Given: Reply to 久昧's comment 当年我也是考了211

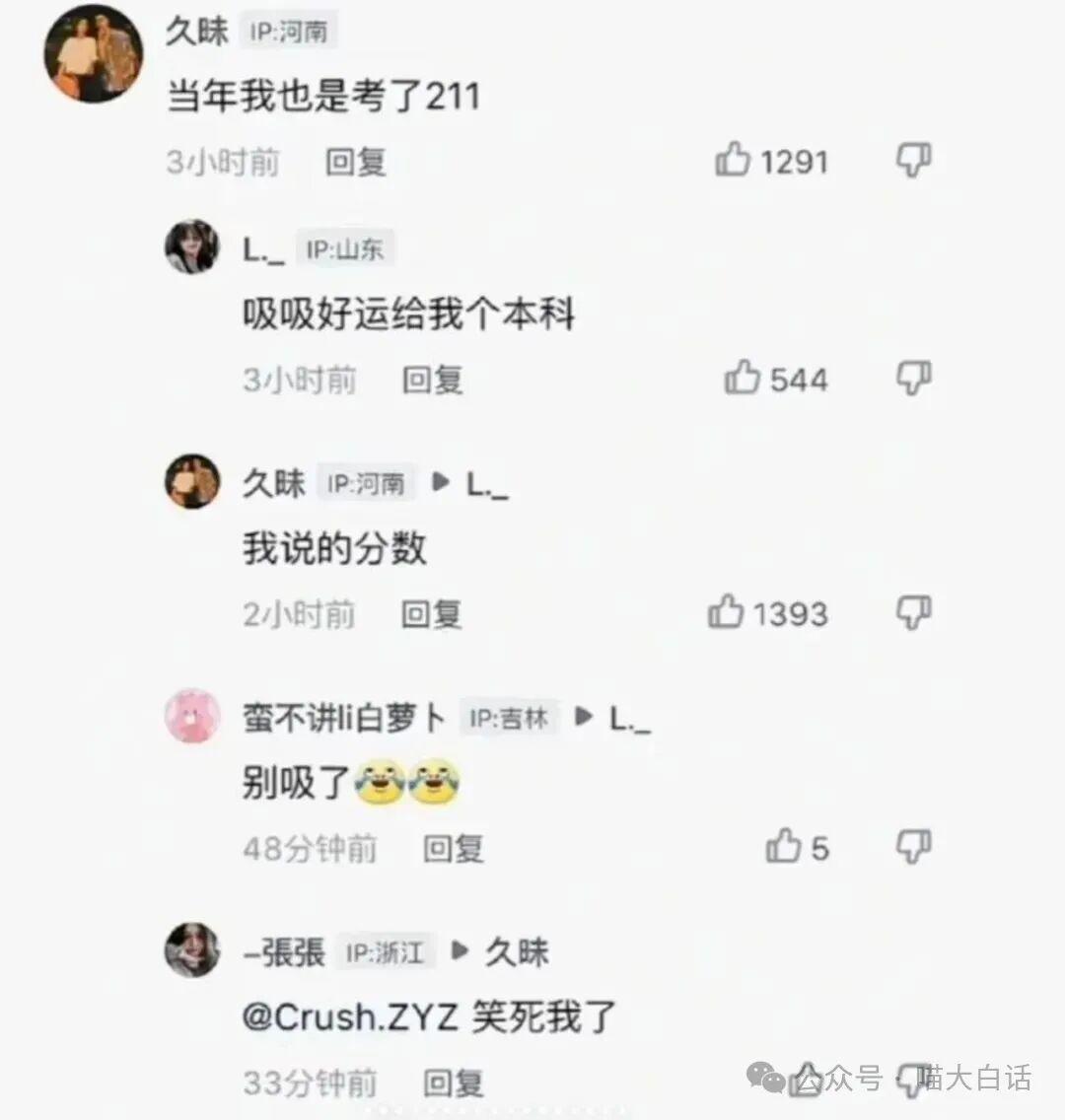Looking at the screenshot, I should coord(356,162).
